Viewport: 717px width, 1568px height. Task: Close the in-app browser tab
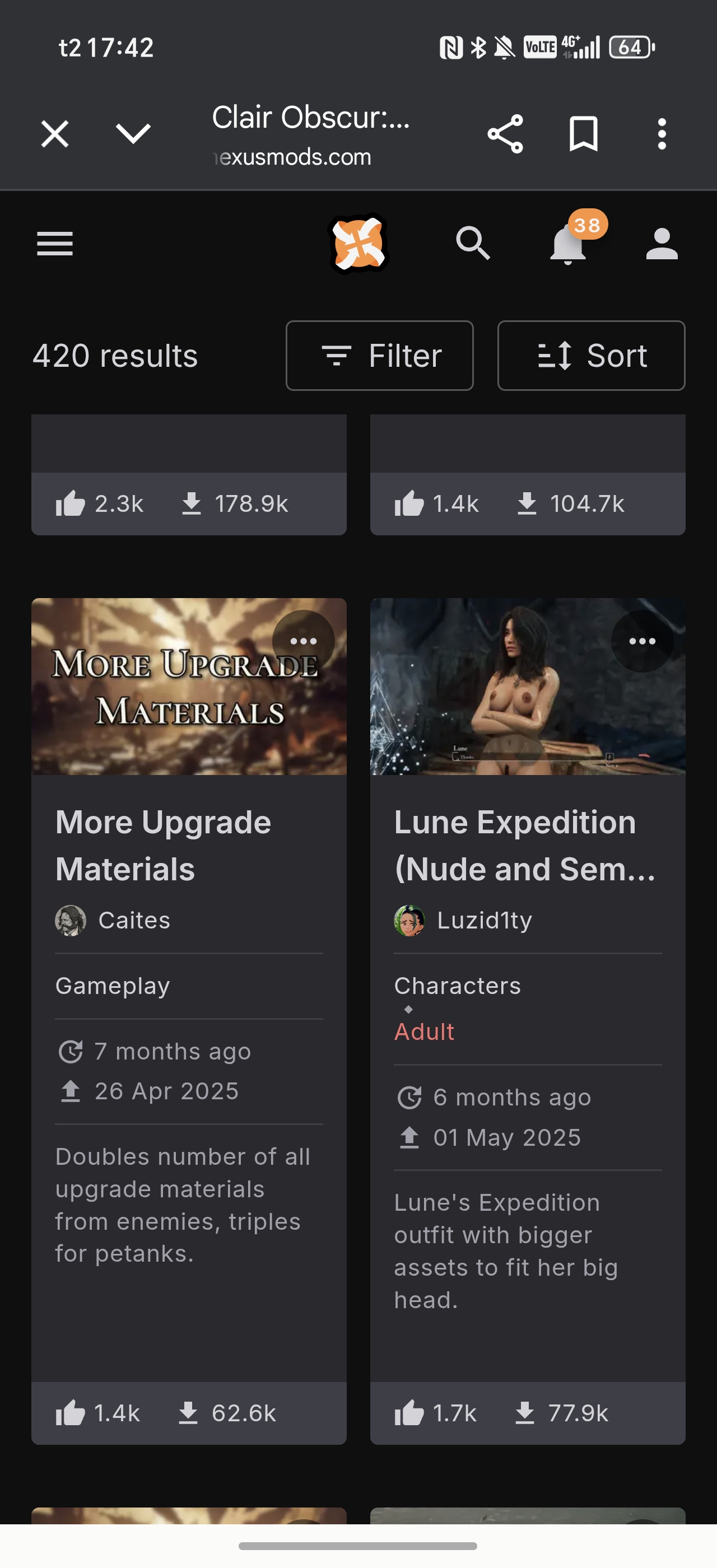click(x=55, y=133)
